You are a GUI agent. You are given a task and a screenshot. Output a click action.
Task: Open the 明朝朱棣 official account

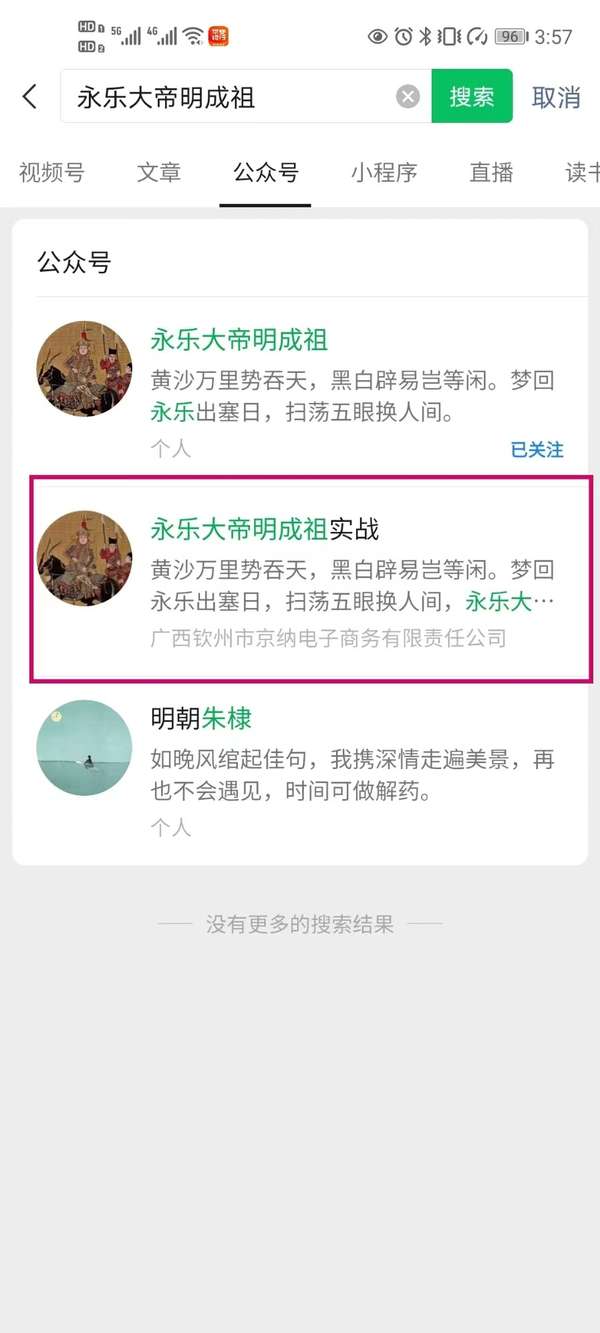click(300, 770)
